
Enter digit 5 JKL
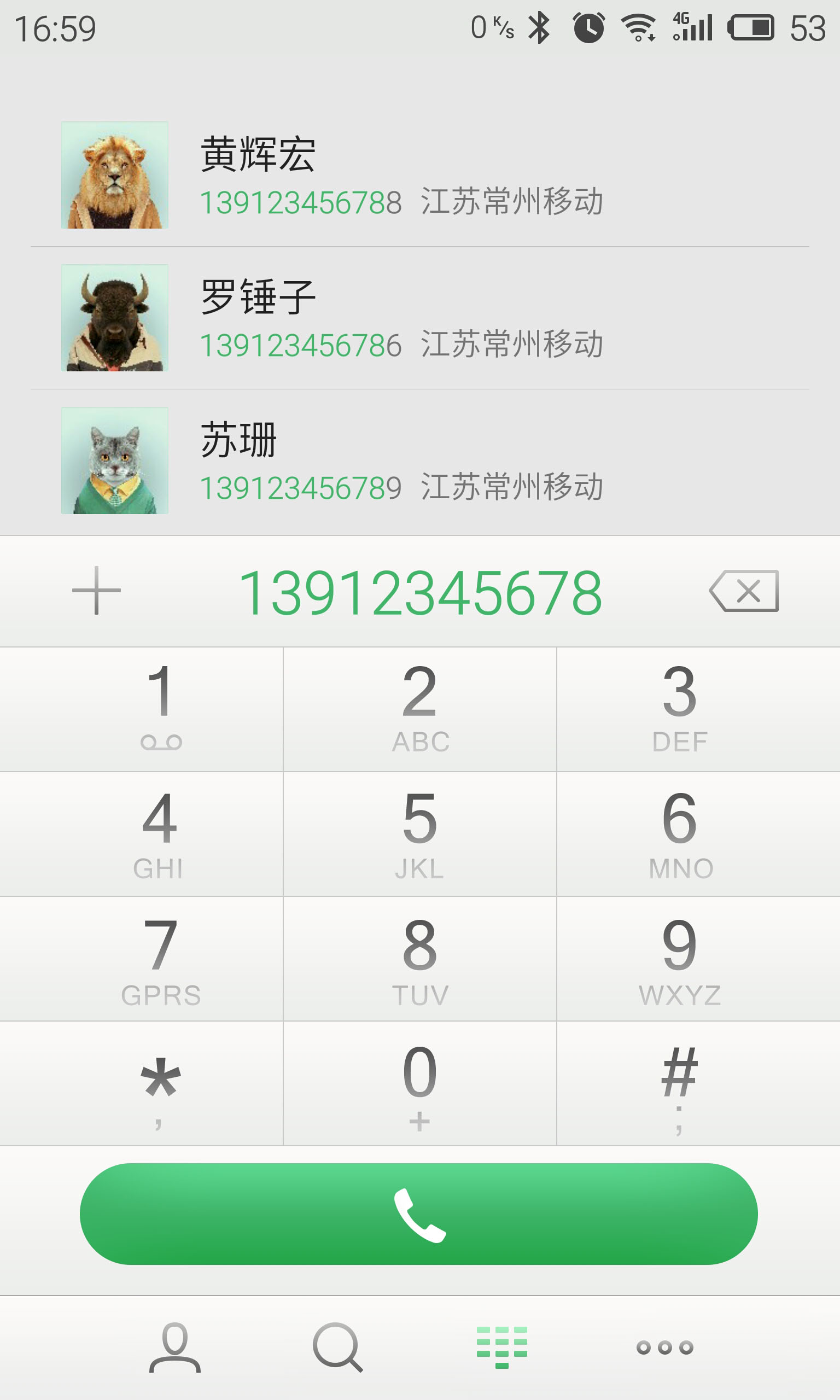pyautogui.click(x=420, y=834)
